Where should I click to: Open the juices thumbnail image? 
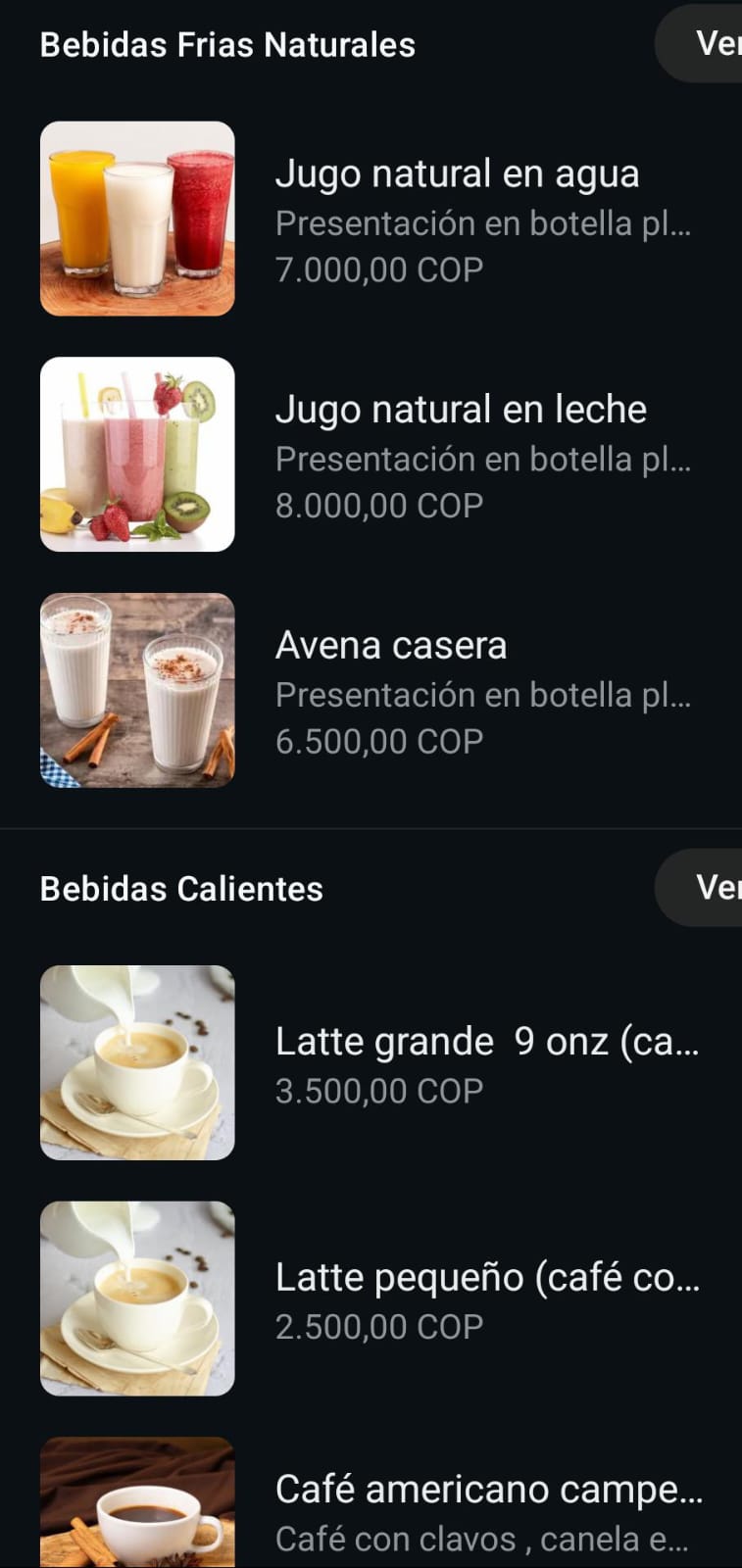[x=136, y=218]
